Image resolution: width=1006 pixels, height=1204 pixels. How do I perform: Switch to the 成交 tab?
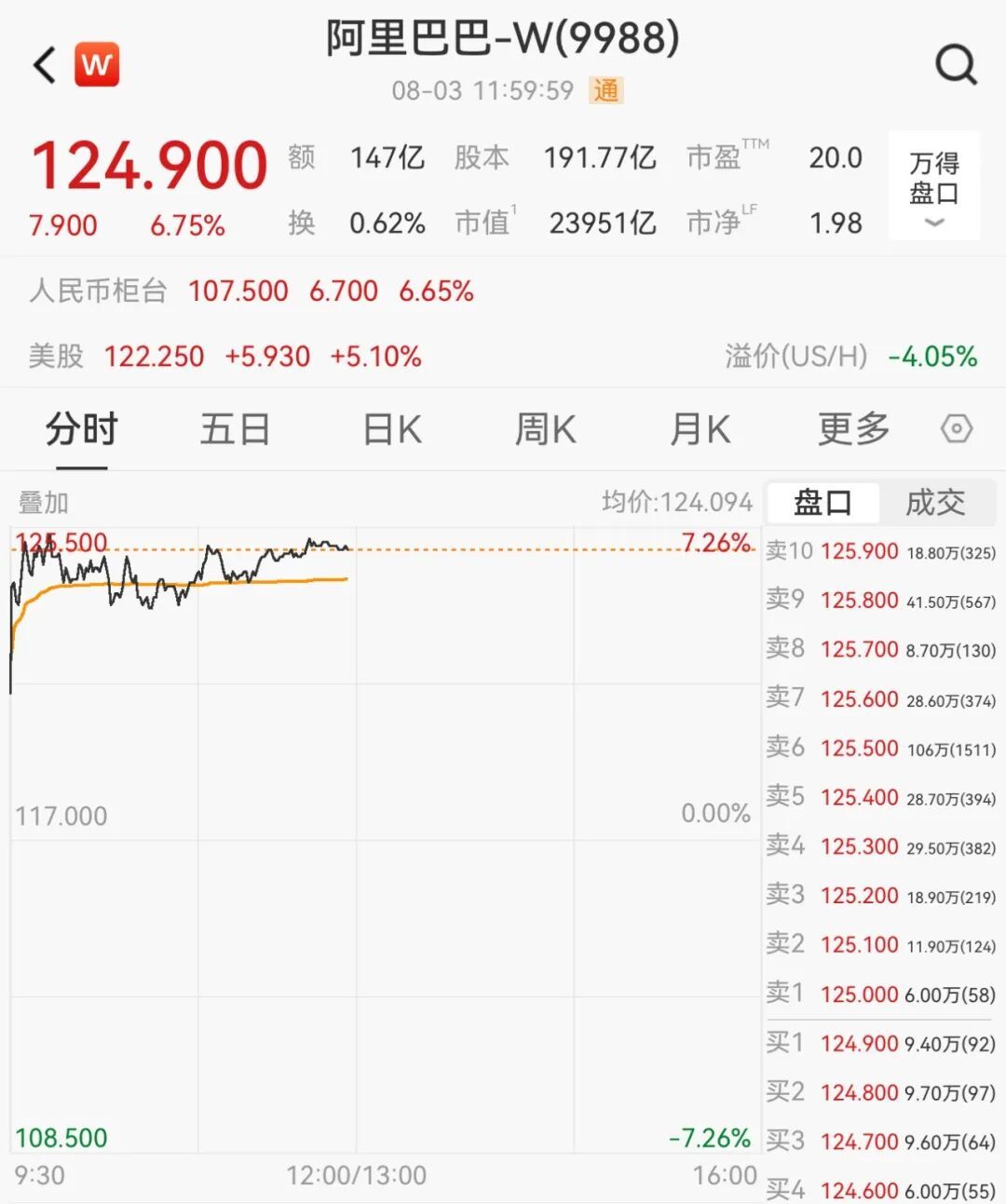click(x=935, y=503)
